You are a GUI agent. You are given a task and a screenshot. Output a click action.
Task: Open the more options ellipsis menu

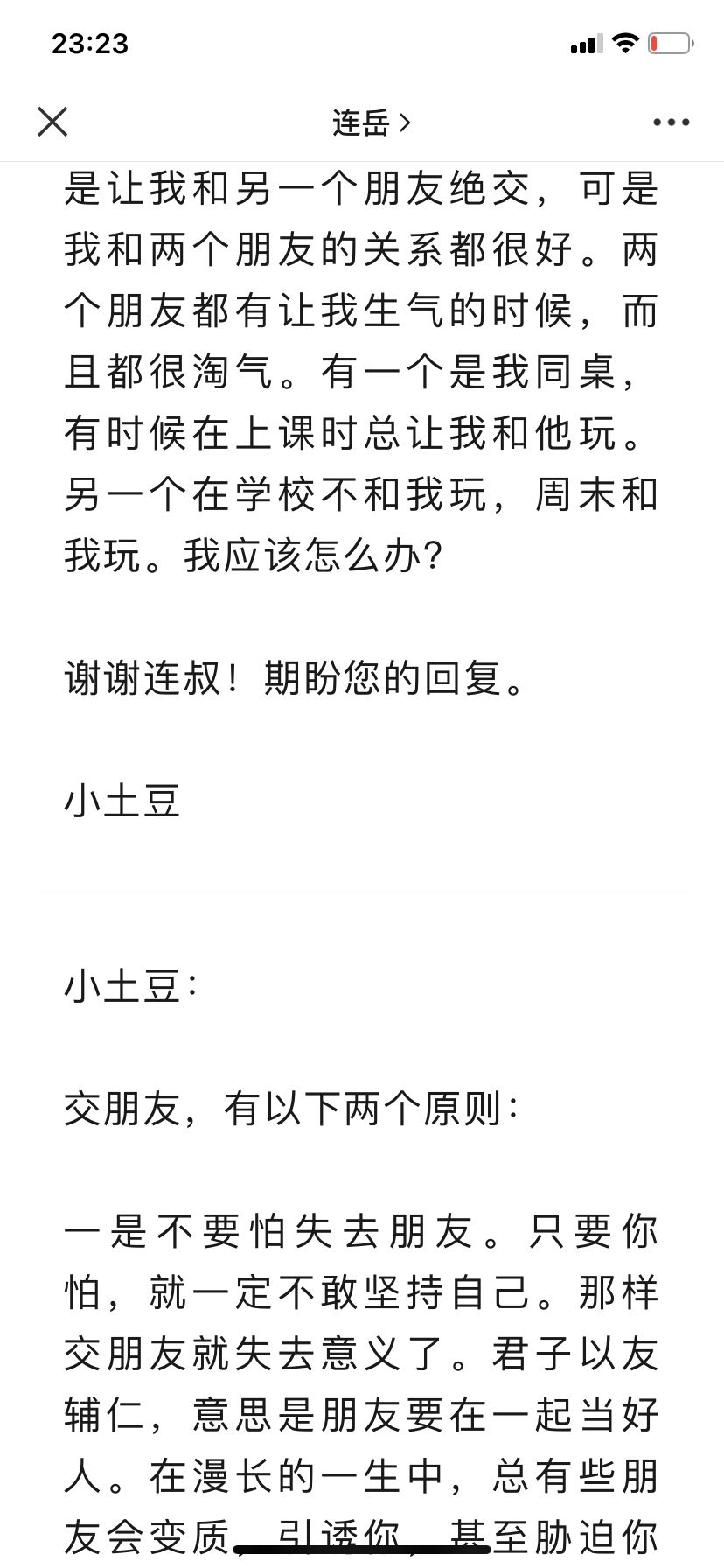670,122
